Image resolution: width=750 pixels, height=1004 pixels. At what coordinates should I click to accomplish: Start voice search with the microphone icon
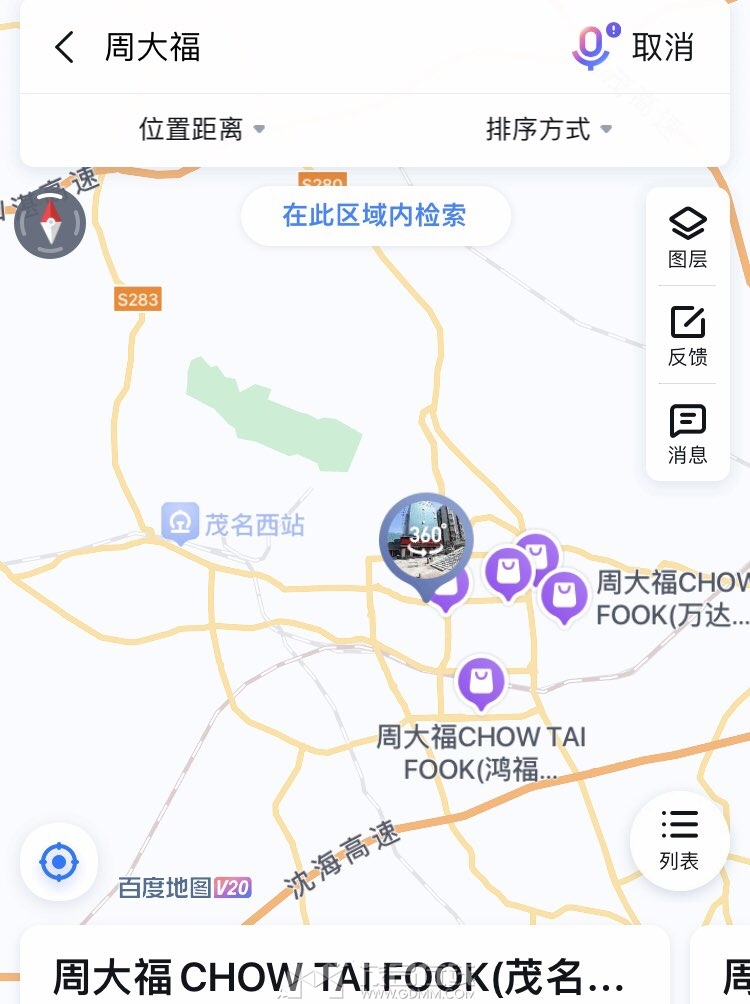(x=592, y=46)
